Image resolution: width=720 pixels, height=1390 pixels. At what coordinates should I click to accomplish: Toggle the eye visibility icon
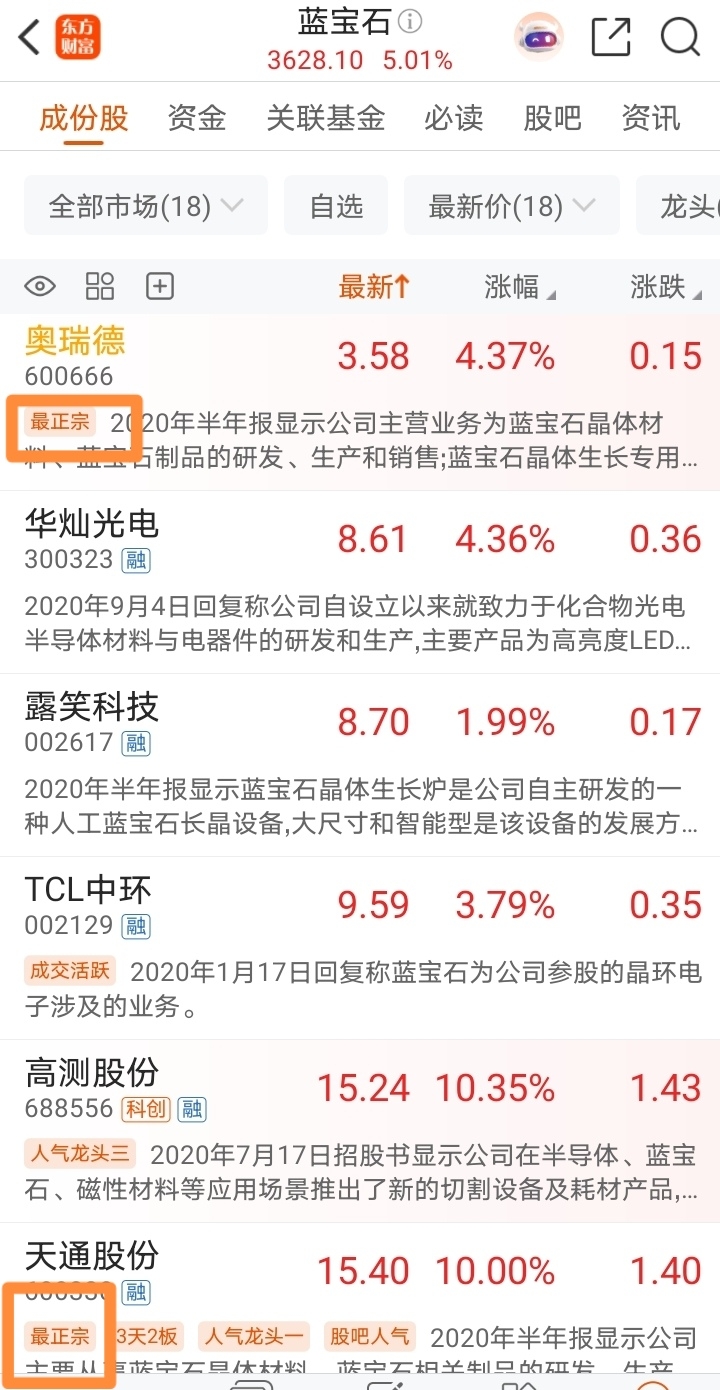click(40, 287)
